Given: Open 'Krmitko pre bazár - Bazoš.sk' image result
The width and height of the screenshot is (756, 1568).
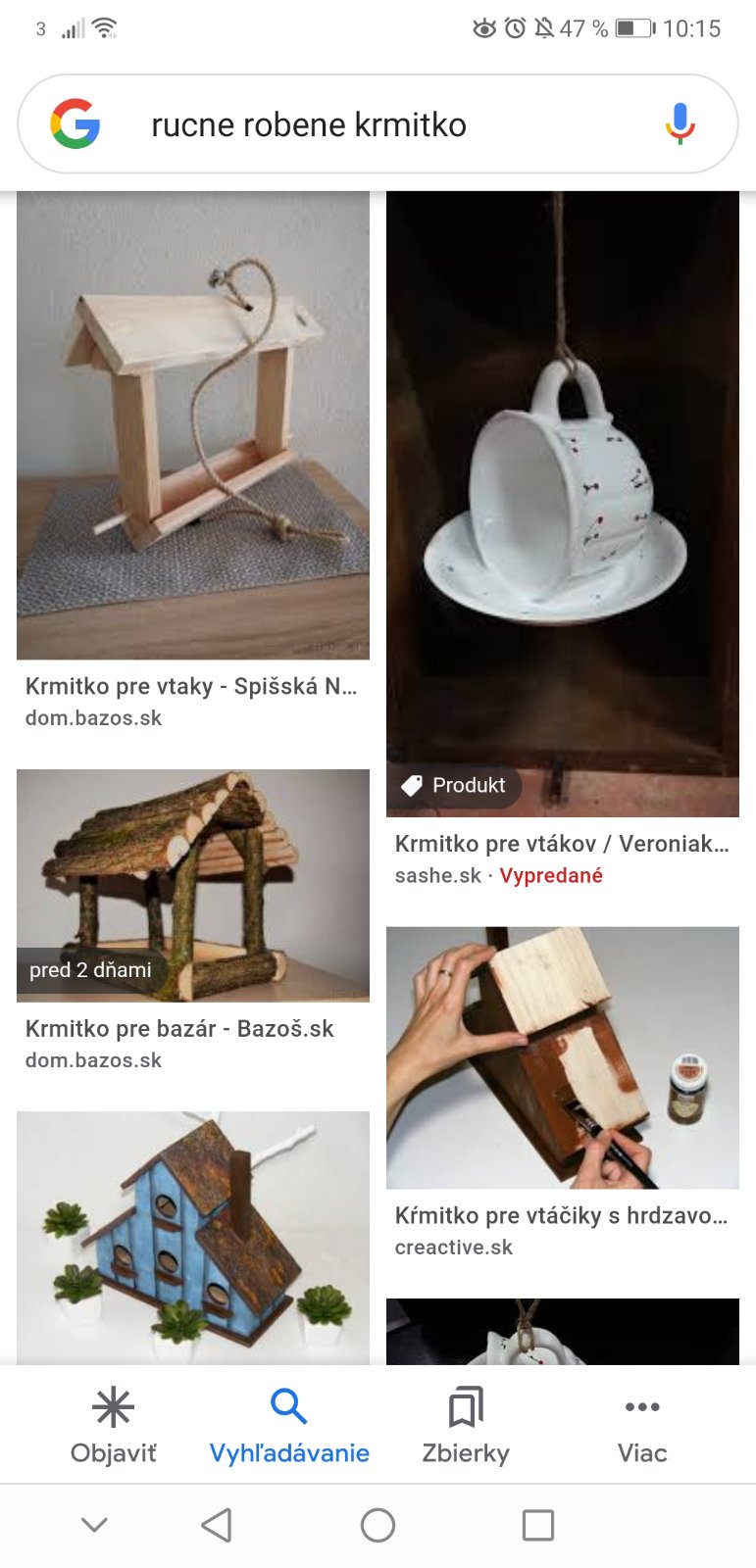Looking at the screenshot, I should (192, 885).
